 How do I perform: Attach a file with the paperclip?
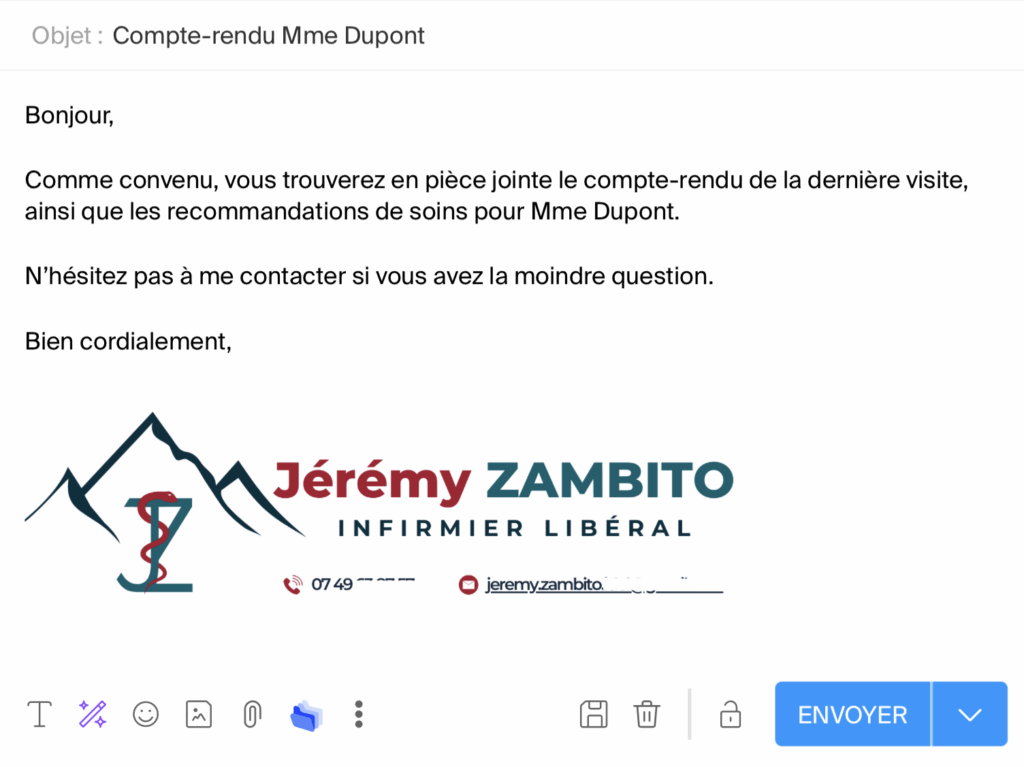[252, 714]
